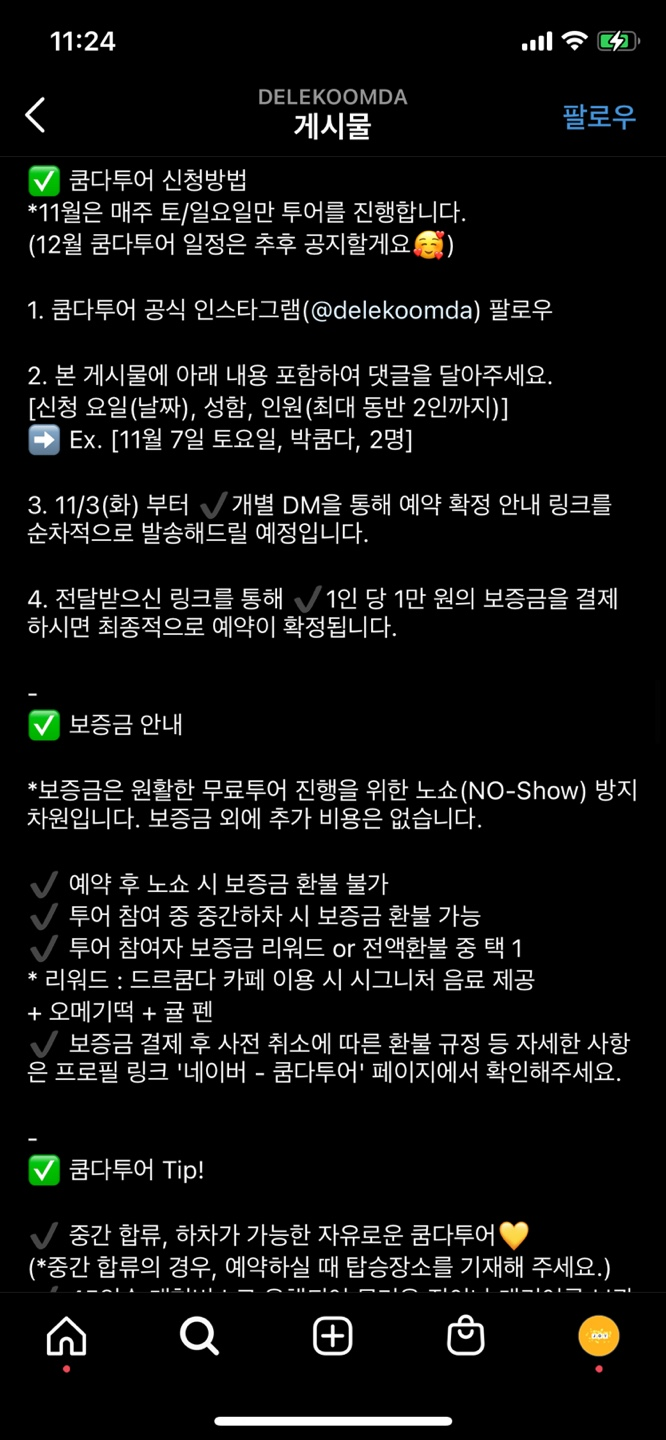Switch to the Search tab

point(199,1335)
